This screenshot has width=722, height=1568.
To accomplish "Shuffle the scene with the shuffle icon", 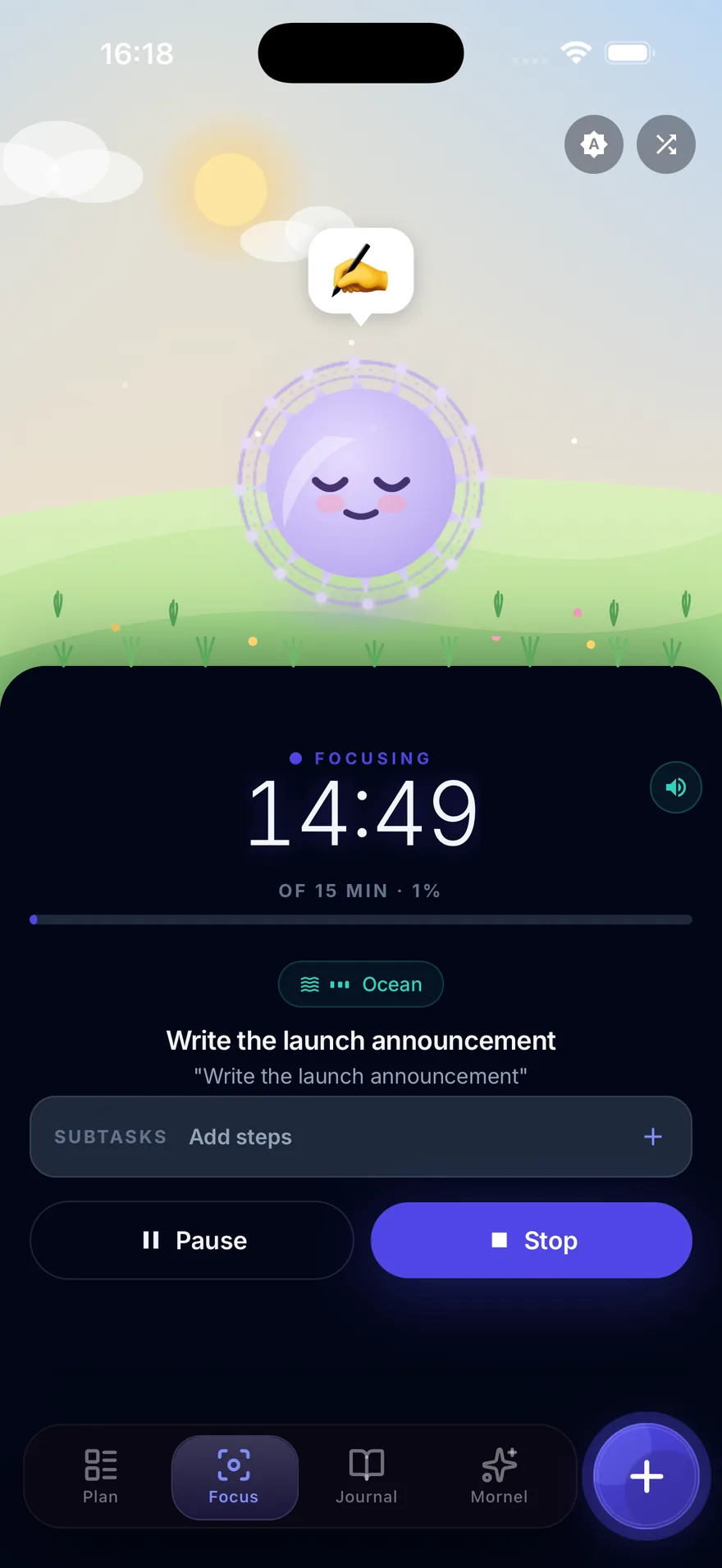I will 666,144.
